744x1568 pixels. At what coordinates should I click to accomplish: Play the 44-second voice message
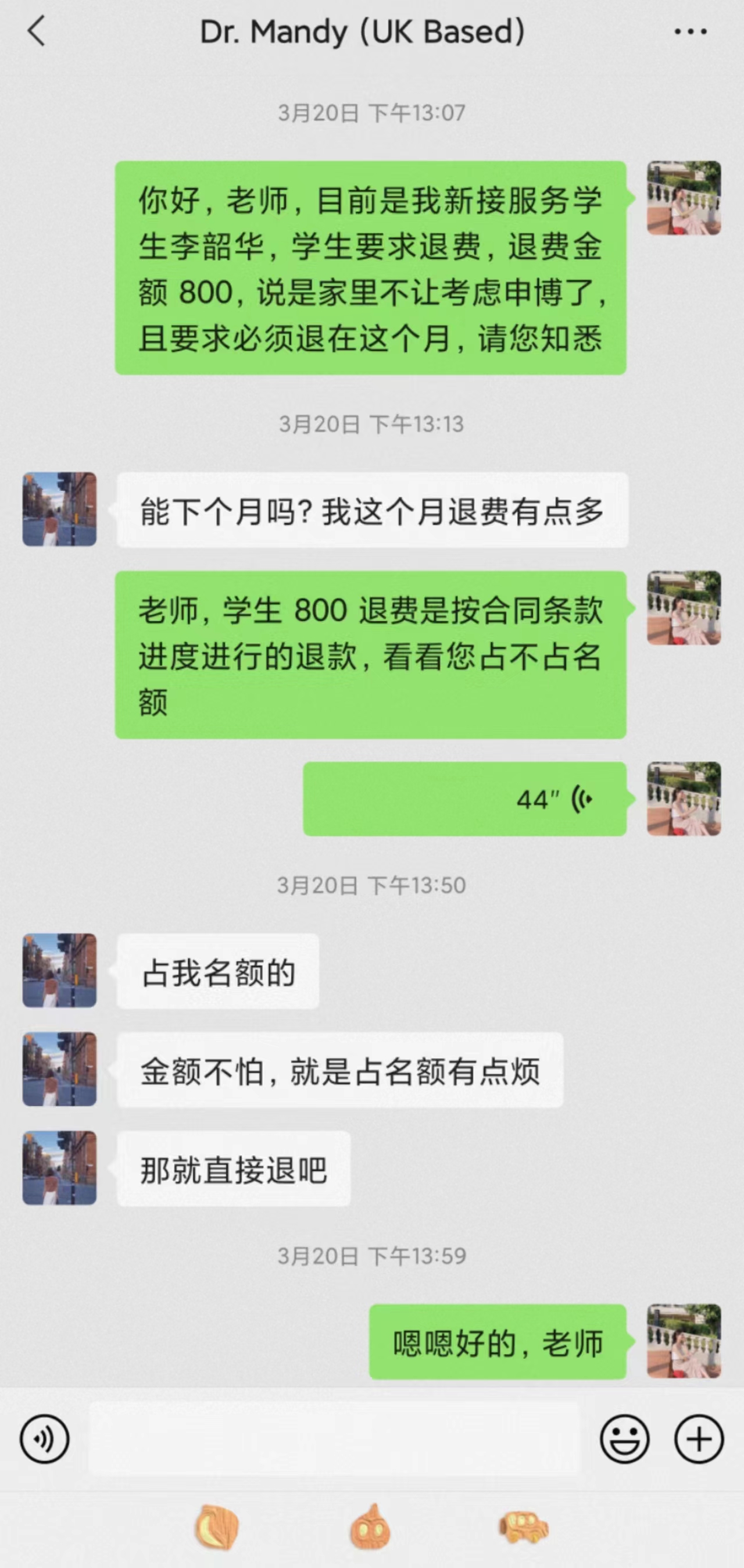(x=465, y=799)
